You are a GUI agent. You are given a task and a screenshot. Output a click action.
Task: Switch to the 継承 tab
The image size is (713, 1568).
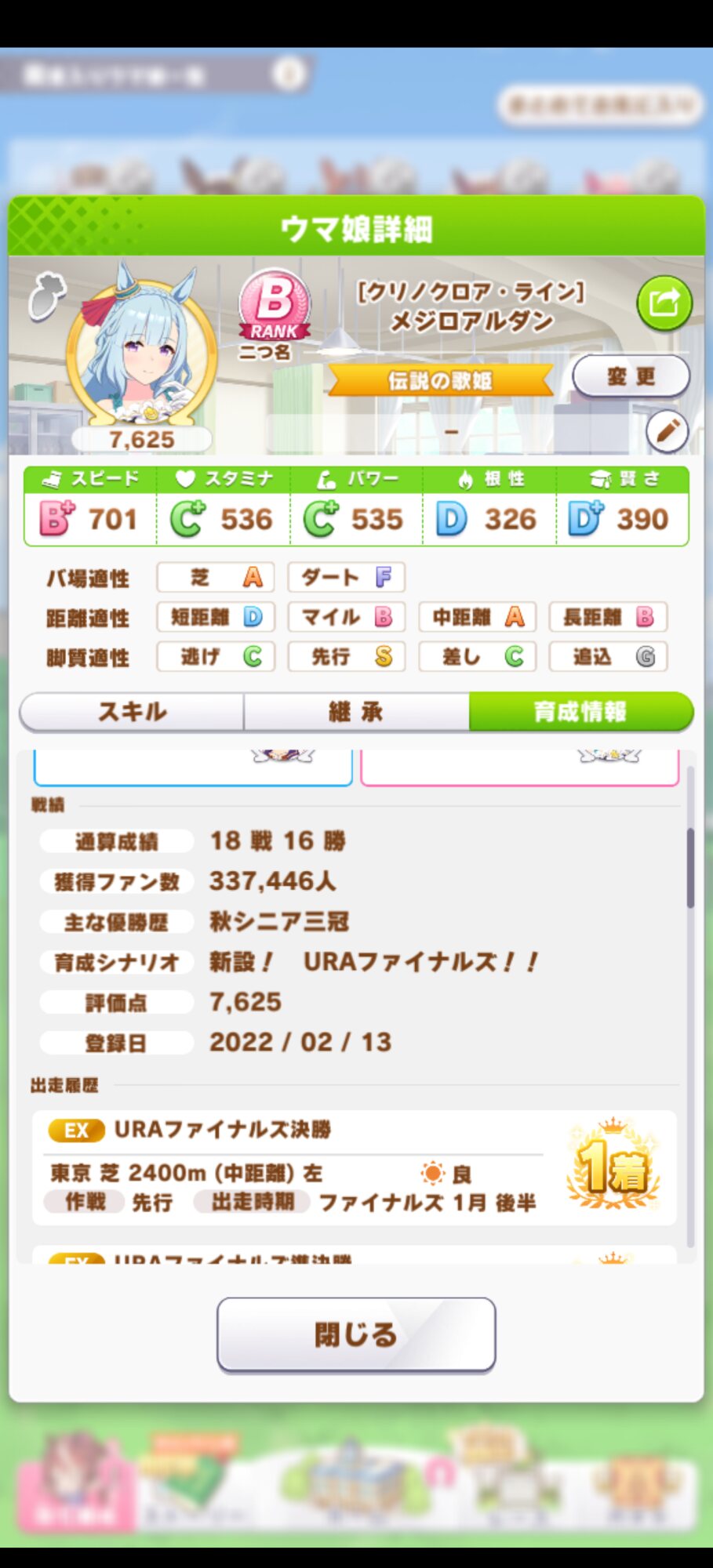(x=356, y=711)
